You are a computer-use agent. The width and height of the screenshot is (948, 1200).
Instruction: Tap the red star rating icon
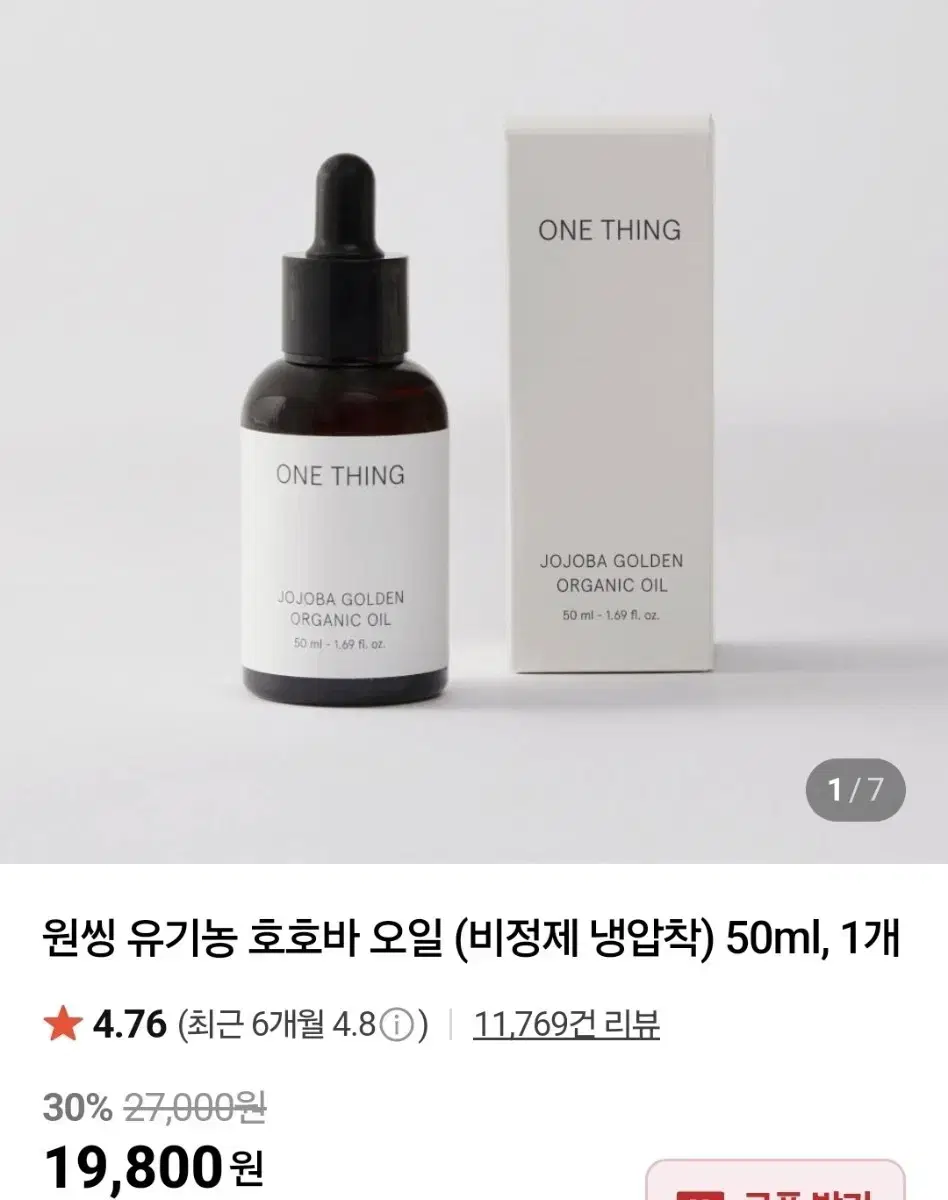62,1022
